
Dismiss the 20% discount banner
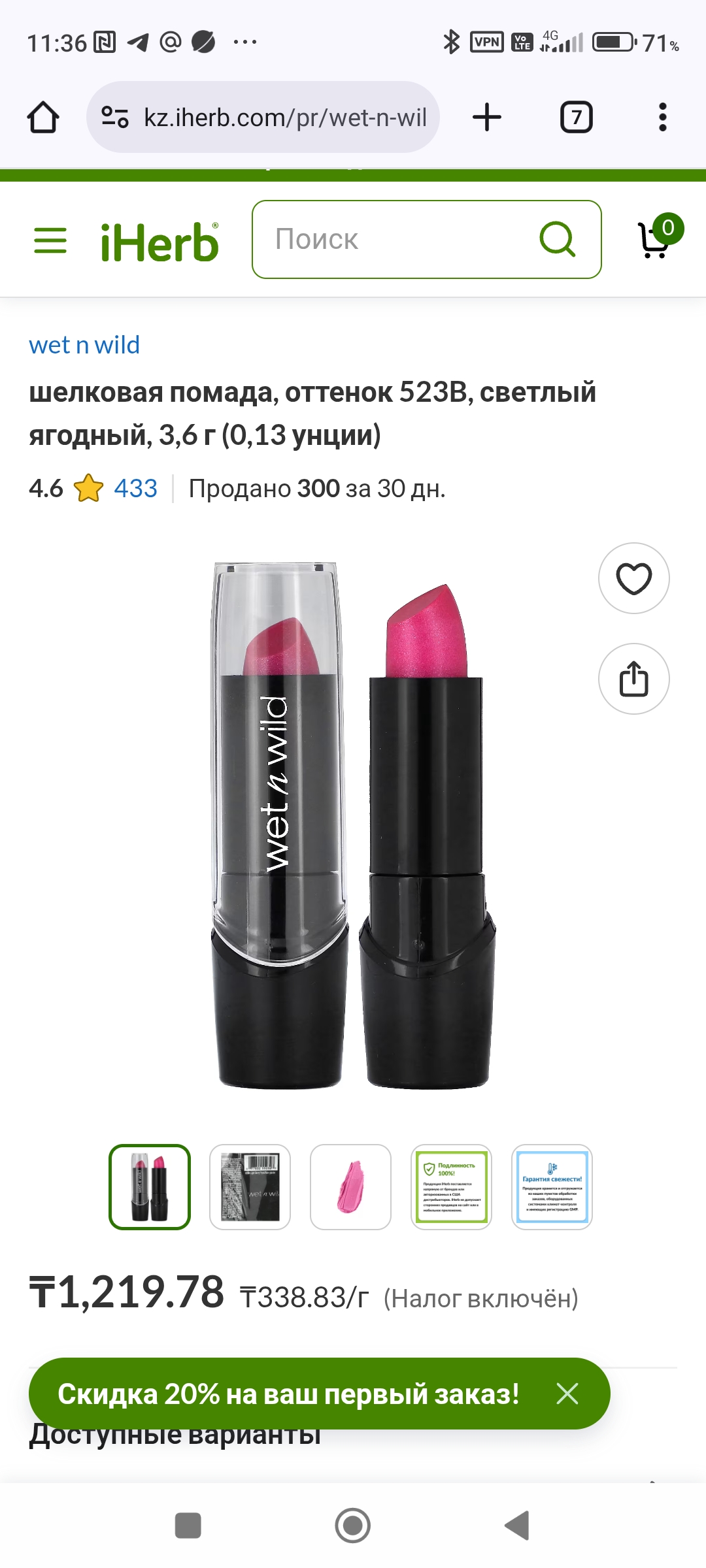pos(567,1394)
